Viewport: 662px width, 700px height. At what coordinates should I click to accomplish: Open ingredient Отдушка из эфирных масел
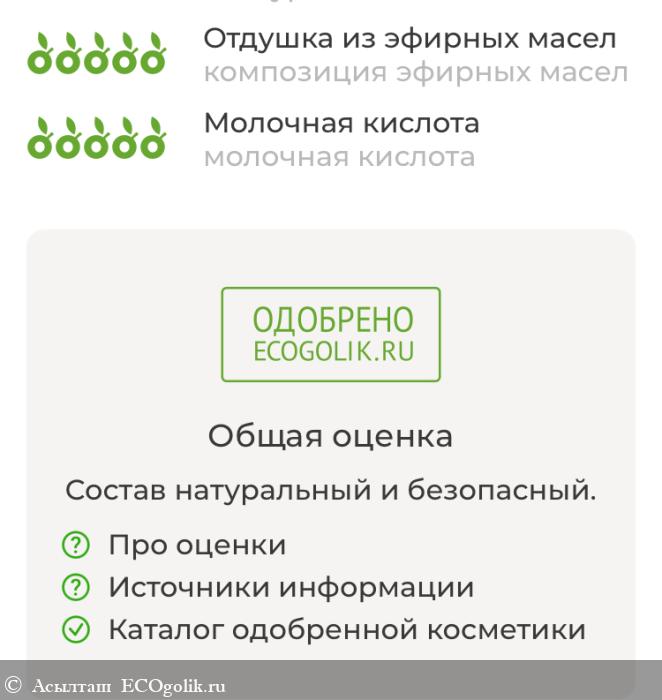tap(409, 40)
